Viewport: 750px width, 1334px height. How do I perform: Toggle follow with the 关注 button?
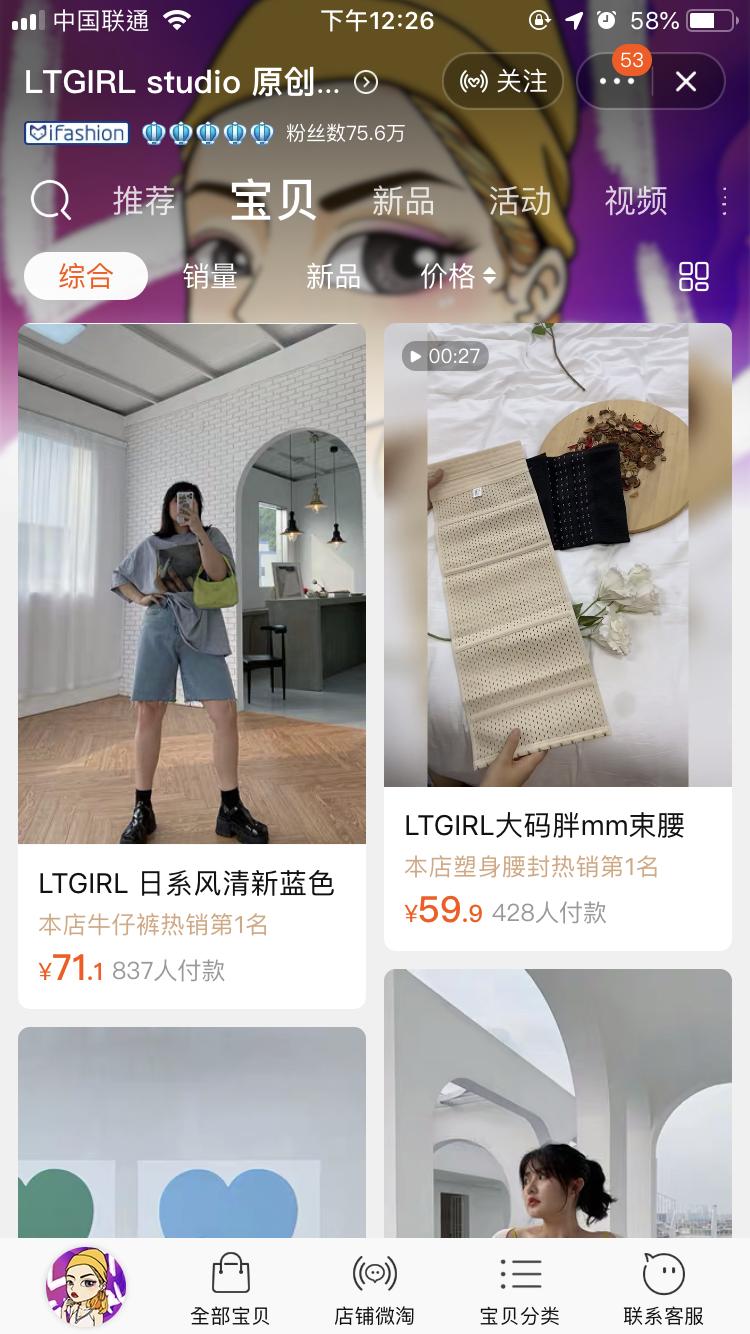(502, 82)
